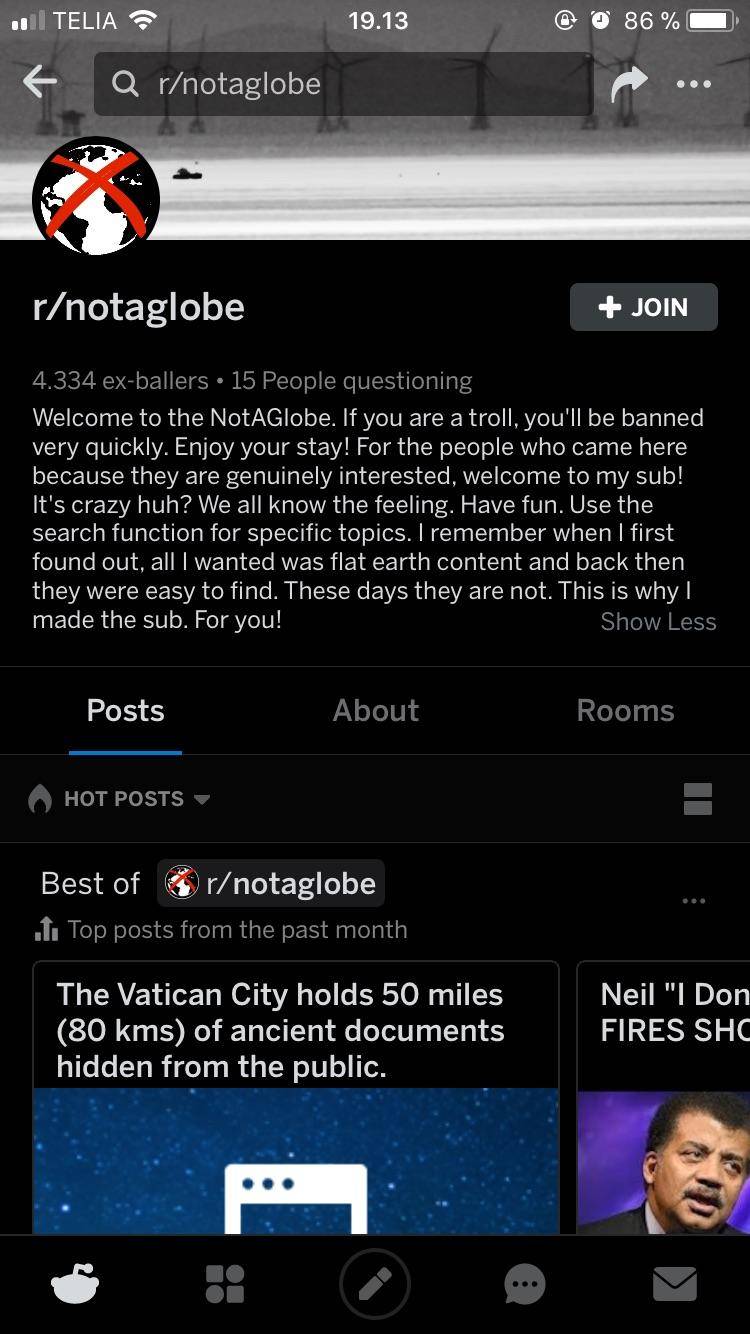Open the overflow menu at top right
750x1334 pixels.
pyautogui.click(x=694, y=83)
